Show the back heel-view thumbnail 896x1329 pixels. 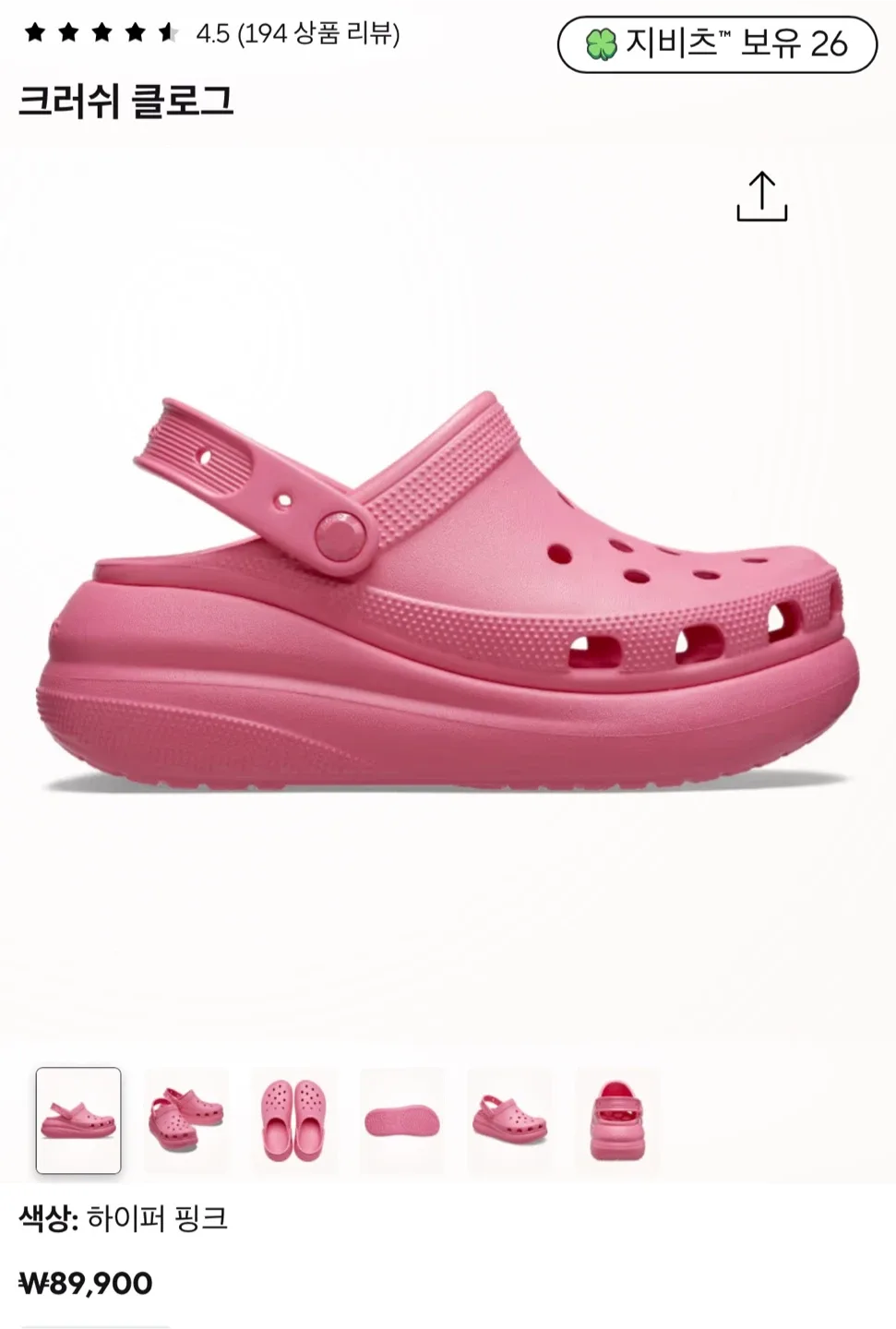(616, 1120)
